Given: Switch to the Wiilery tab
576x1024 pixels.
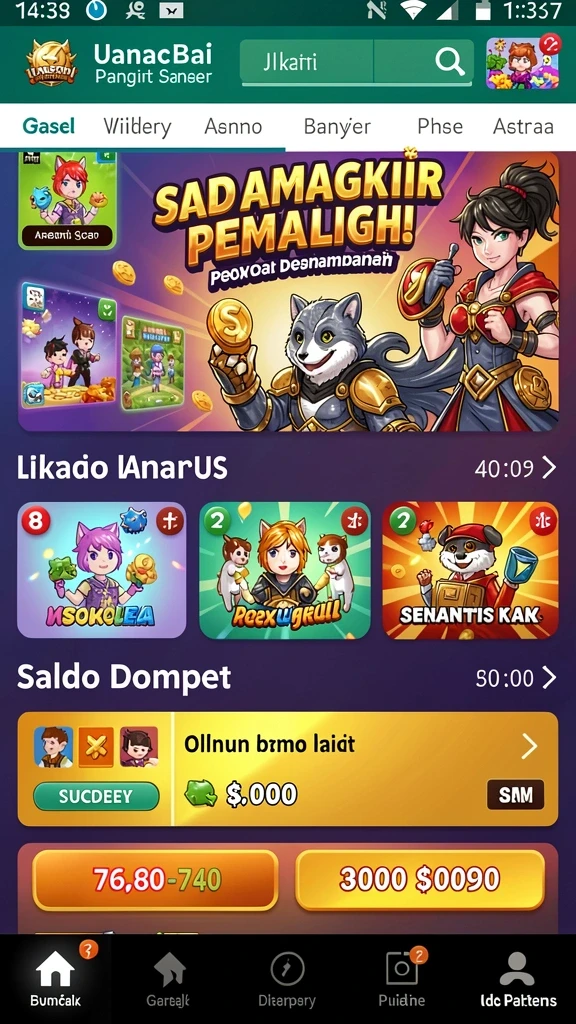Looking at the screenshot, I should [137, 126].
